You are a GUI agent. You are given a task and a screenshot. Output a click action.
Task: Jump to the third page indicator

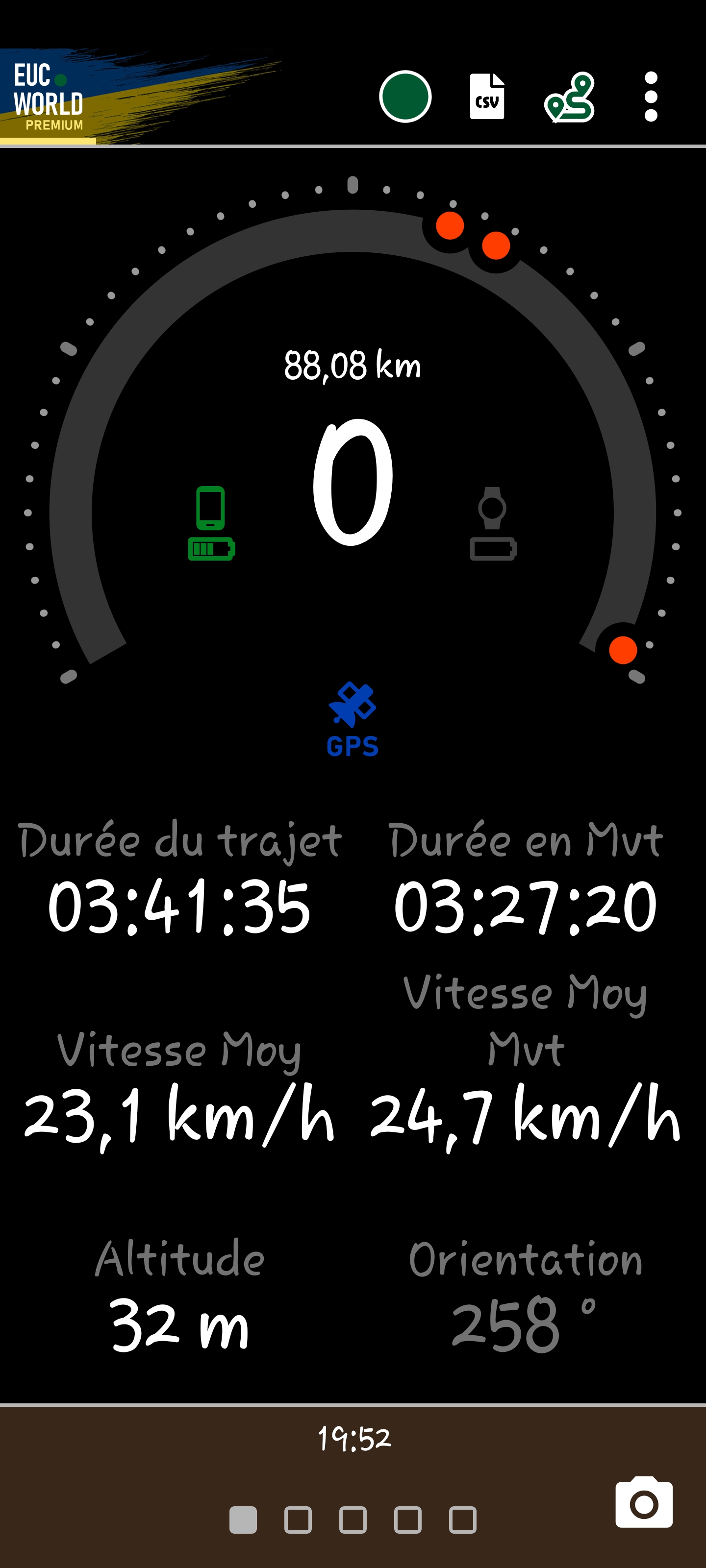pos(353,1520)
